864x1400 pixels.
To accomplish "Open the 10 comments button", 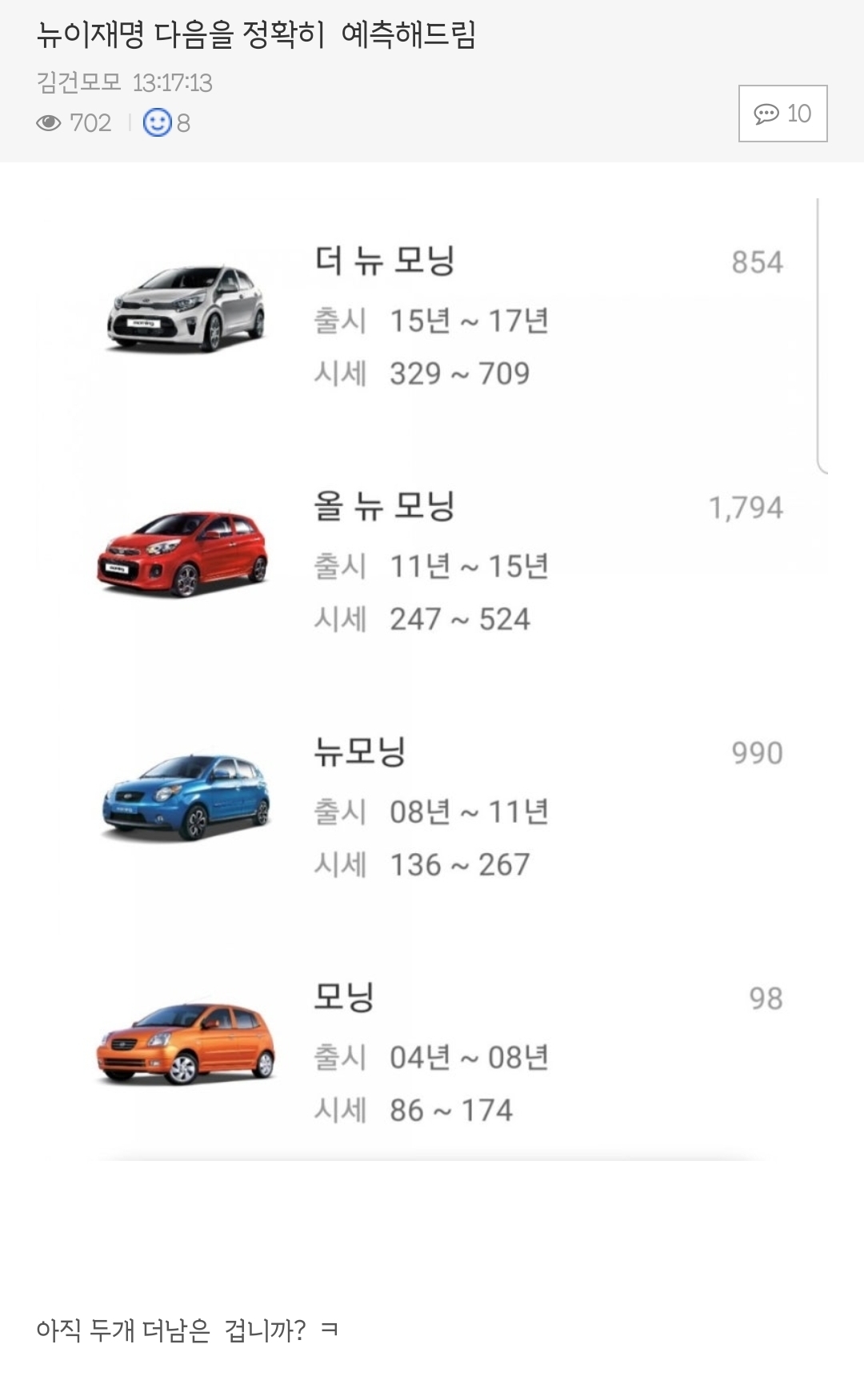I will coord(782,114).
